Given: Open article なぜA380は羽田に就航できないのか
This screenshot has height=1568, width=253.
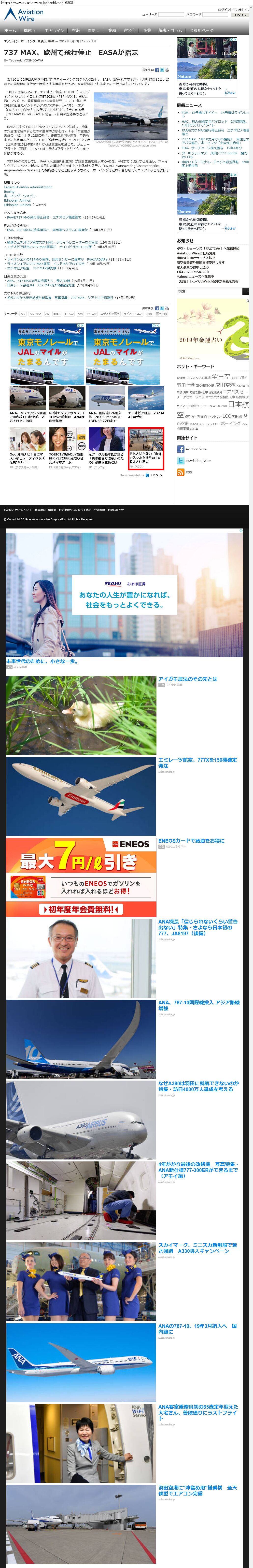Looking at the screenshot, I should 198,1086.
